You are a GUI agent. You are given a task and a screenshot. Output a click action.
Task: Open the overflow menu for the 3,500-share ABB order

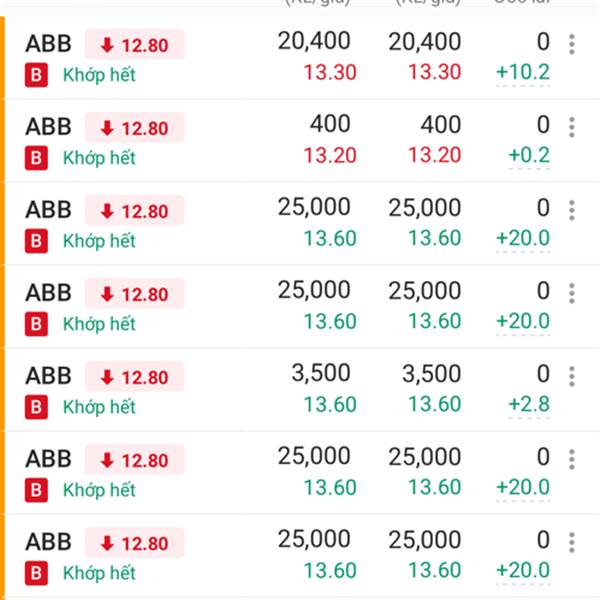pyautogui.click(x=571, y=377)
